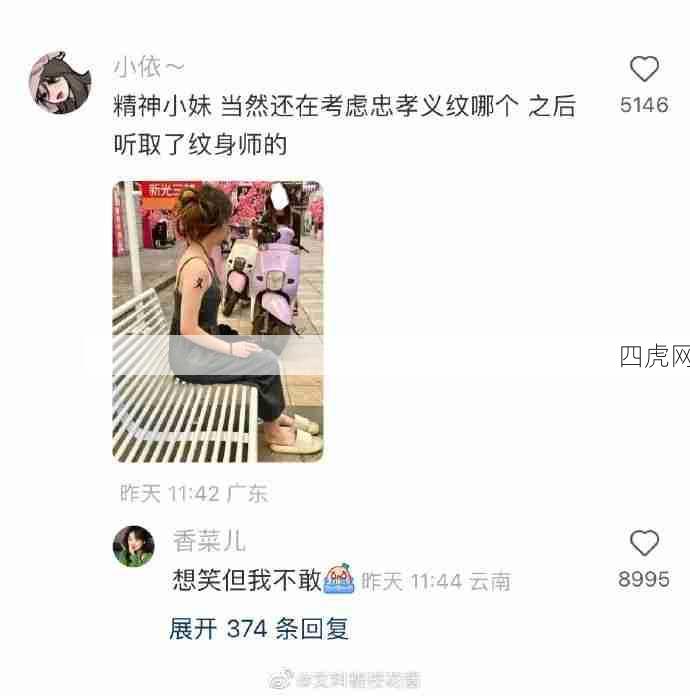The width and height of the screenshot is (690, 696).
Task: Like 香菜儿's reply
Action: tap(644, 543)
